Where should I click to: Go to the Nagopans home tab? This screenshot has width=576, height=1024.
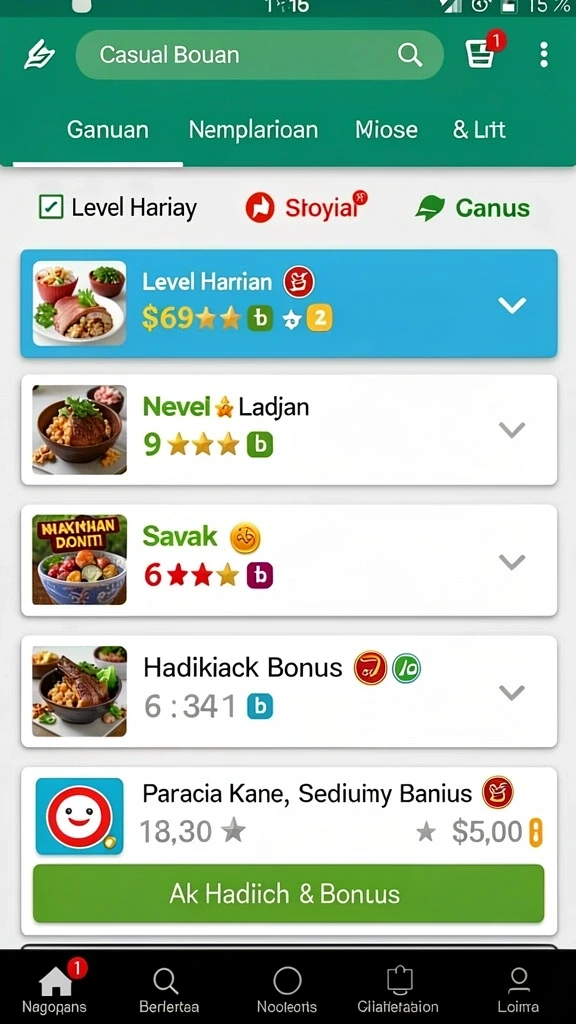54,989
